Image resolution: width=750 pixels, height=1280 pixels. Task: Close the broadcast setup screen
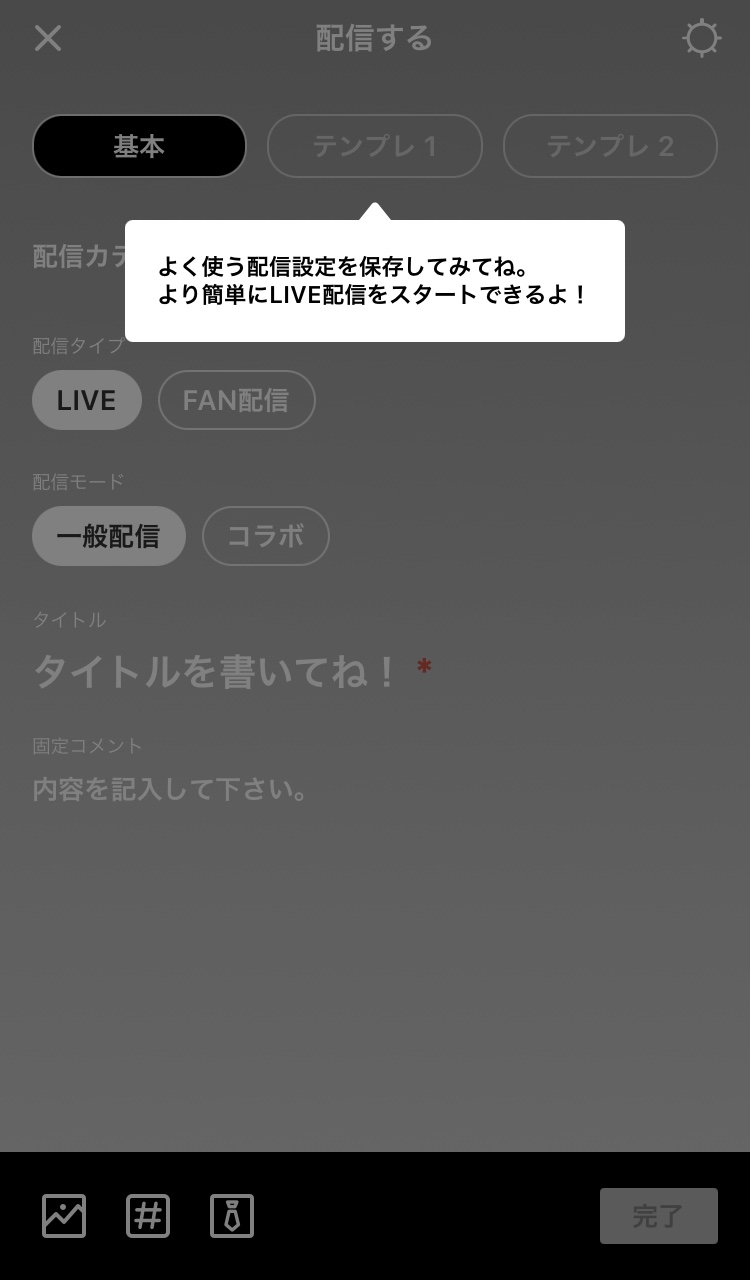coord(48,38)
